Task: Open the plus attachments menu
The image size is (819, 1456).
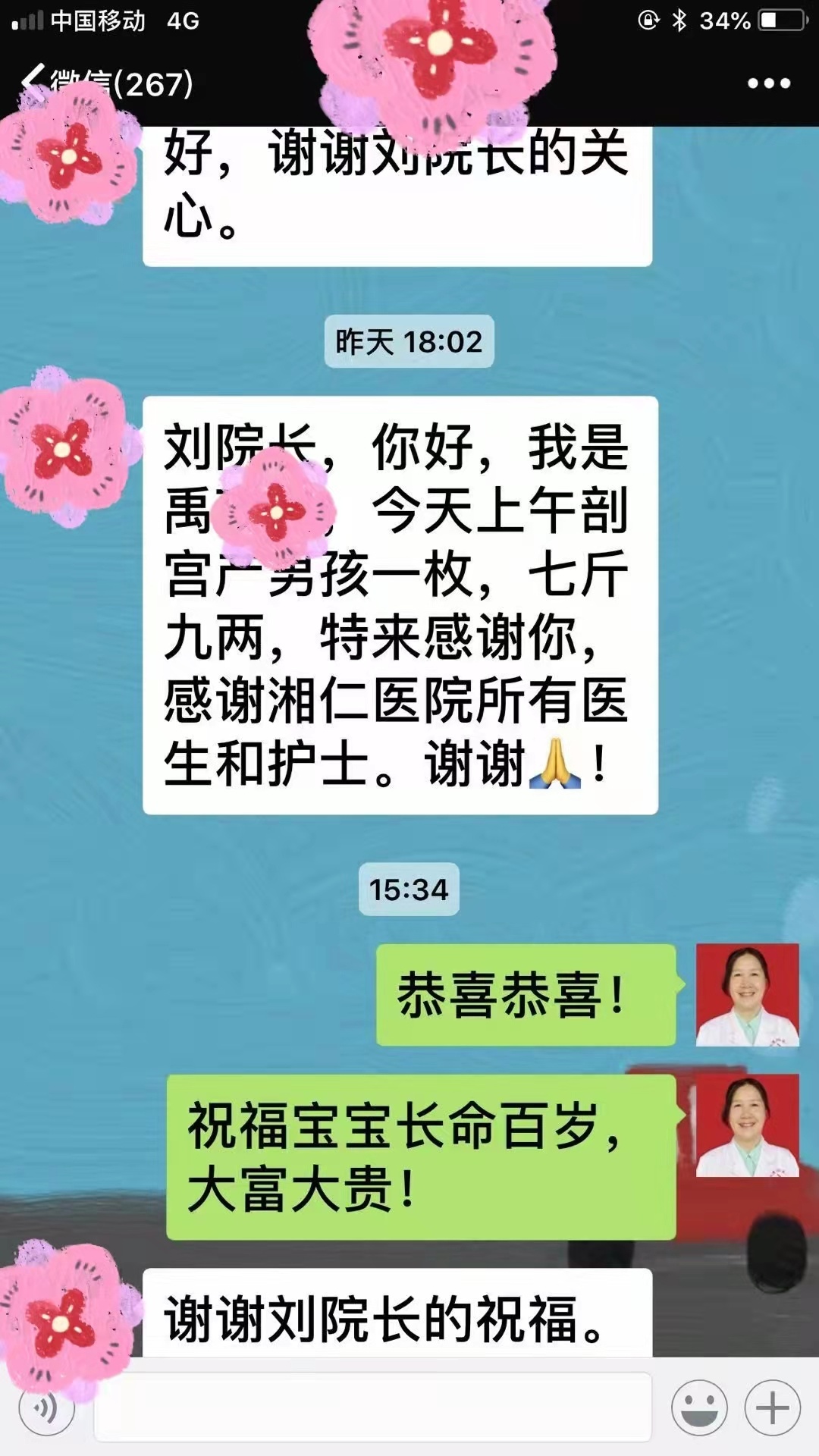Action: pos(772,1408)
